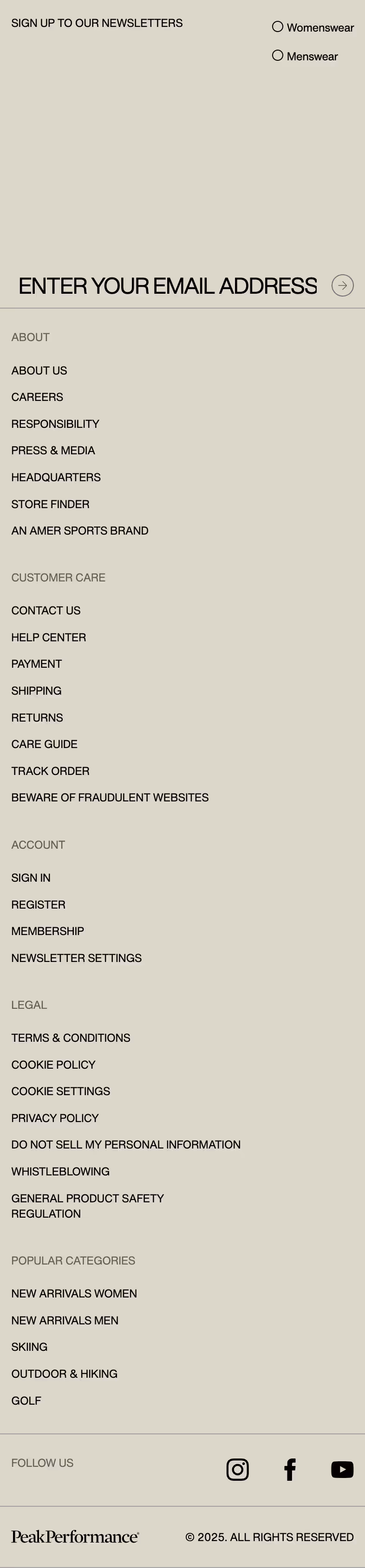Open Contact Us under Customer Care
365x1568 pixels.
(46, 610)
